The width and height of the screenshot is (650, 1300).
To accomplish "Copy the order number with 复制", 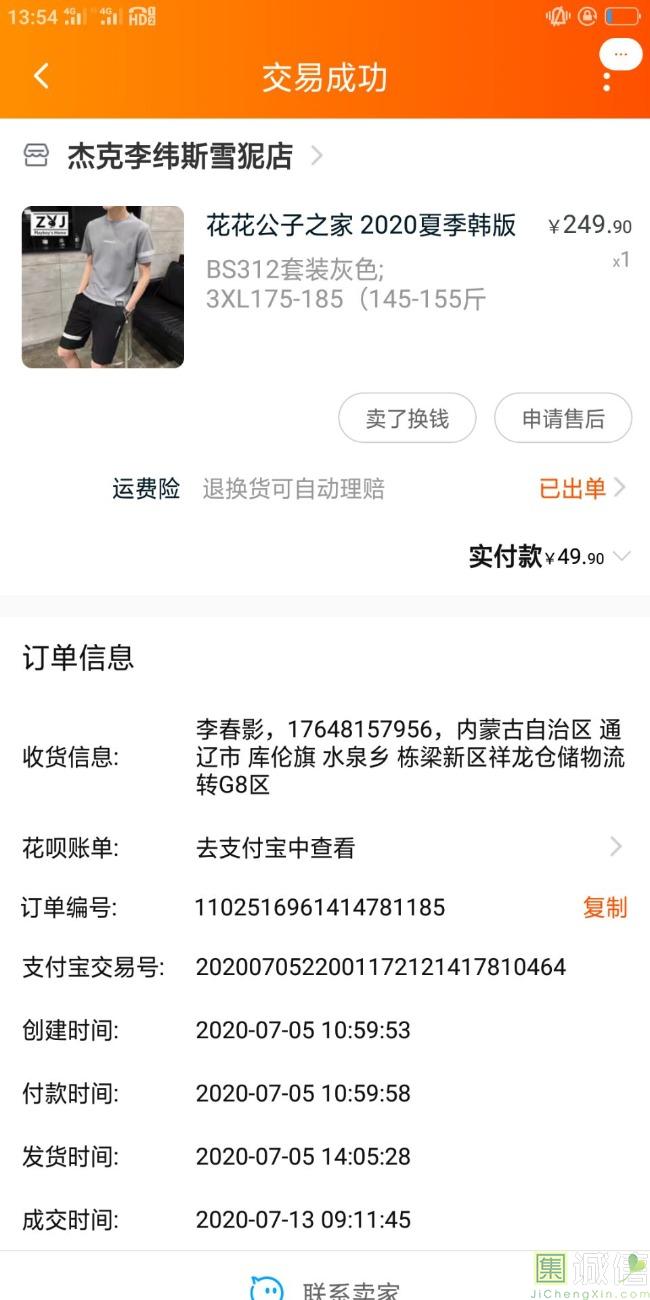I will tap(605, 908).
